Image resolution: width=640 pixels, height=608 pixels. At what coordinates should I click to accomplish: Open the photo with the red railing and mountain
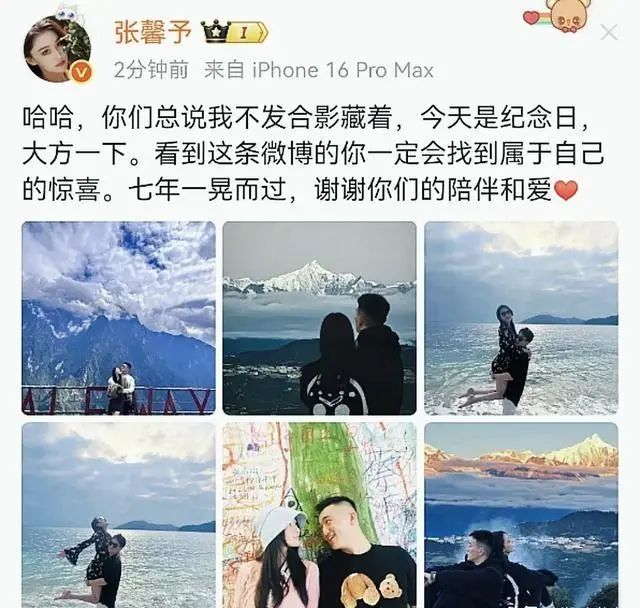pos(118,318)
